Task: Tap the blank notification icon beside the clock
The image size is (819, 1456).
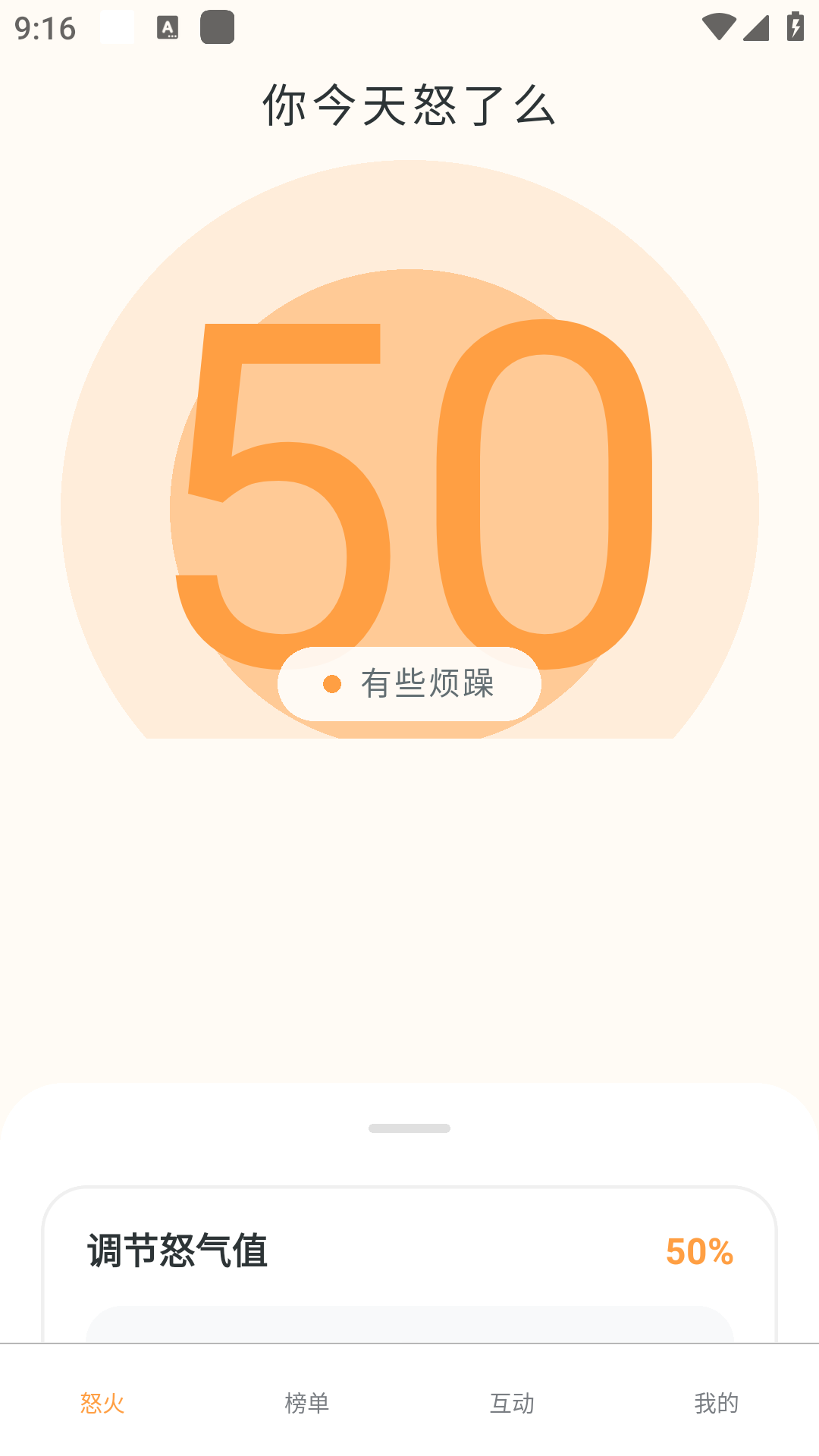Action: point(118,28)
